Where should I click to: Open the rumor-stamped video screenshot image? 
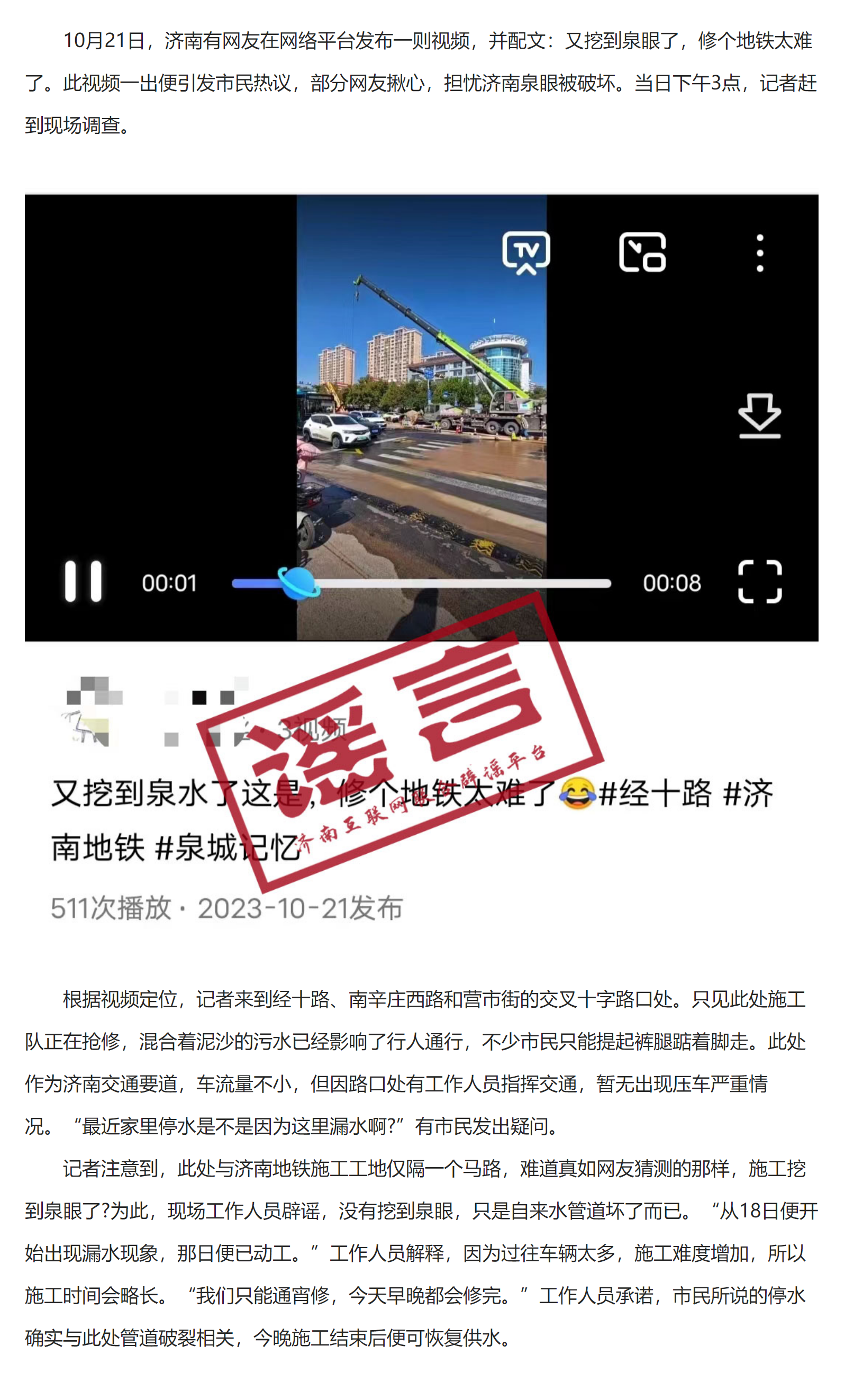421,563
